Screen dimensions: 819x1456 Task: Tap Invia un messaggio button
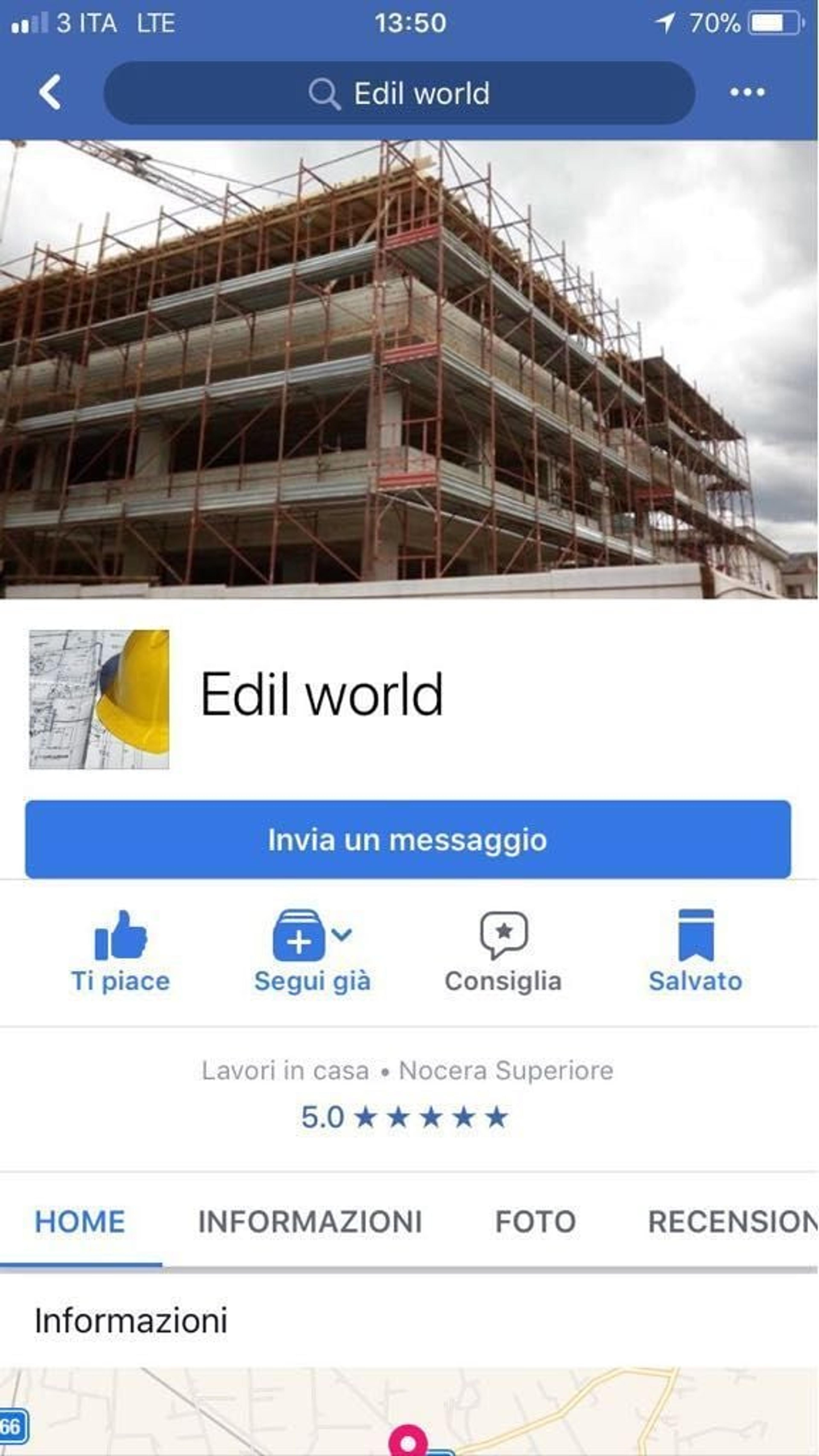tap(408, 839)
